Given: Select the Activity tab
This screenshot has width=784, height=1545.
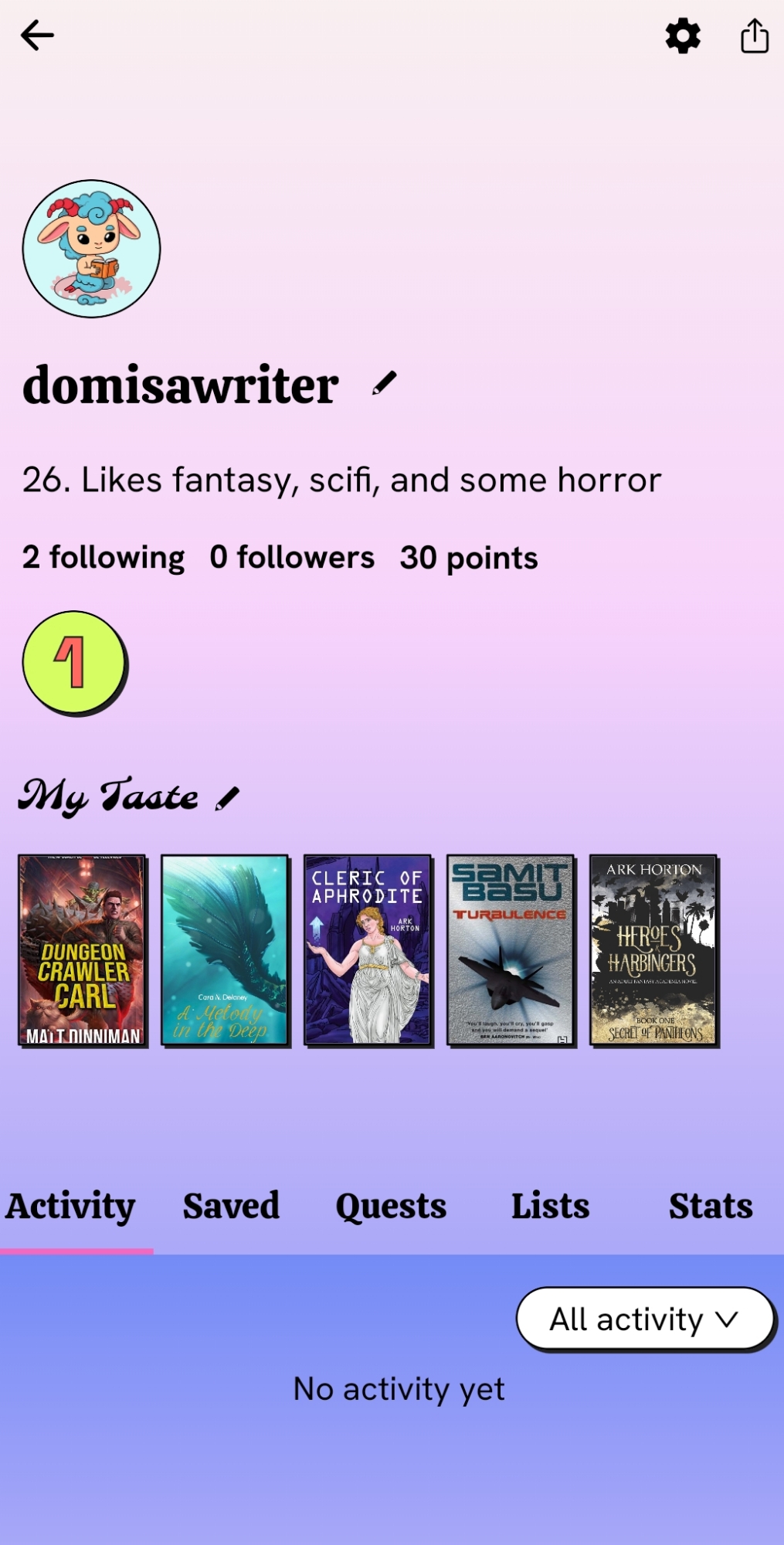Looking at the screenshot, I should (71, 1207).
